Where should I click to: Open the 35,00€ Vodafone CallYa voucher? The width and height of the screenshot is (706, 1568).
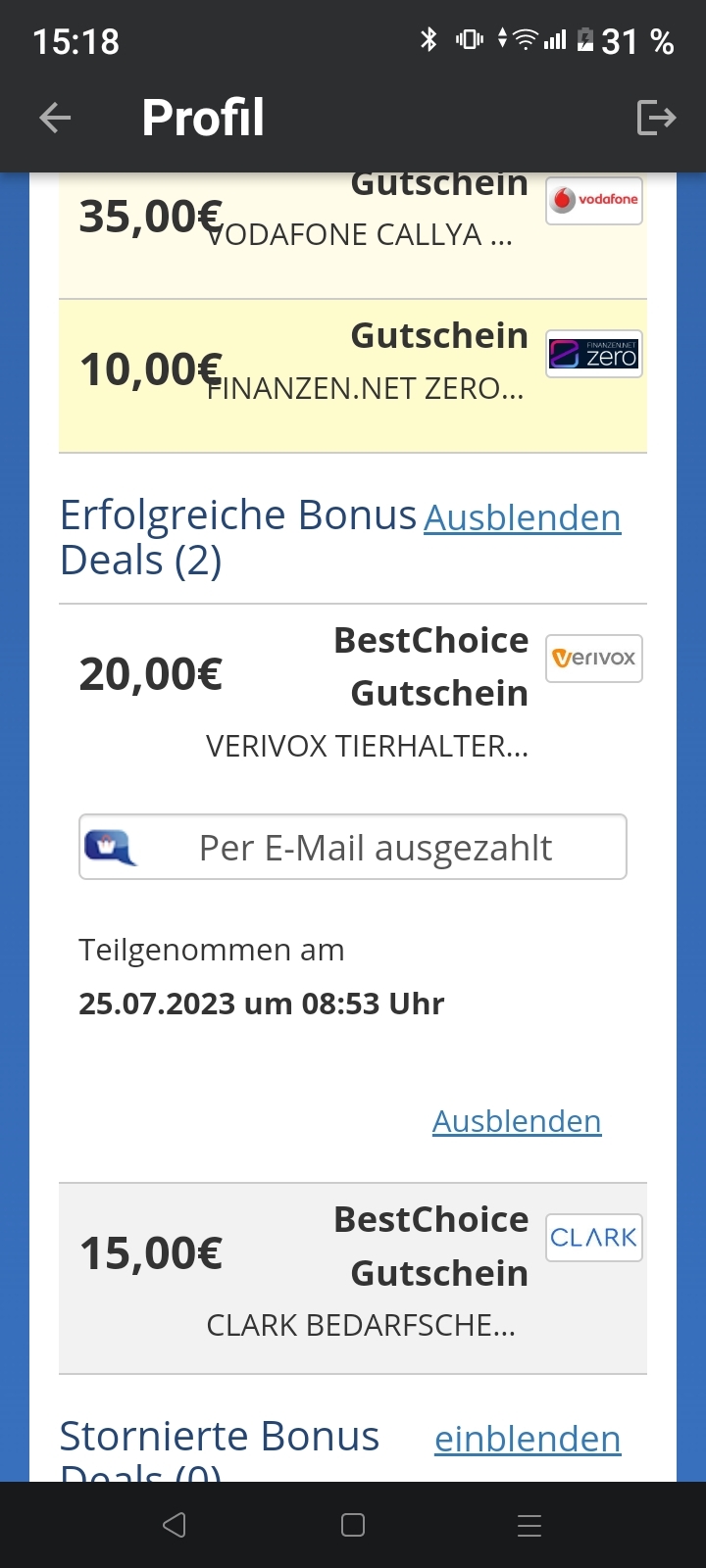point(353,235)
